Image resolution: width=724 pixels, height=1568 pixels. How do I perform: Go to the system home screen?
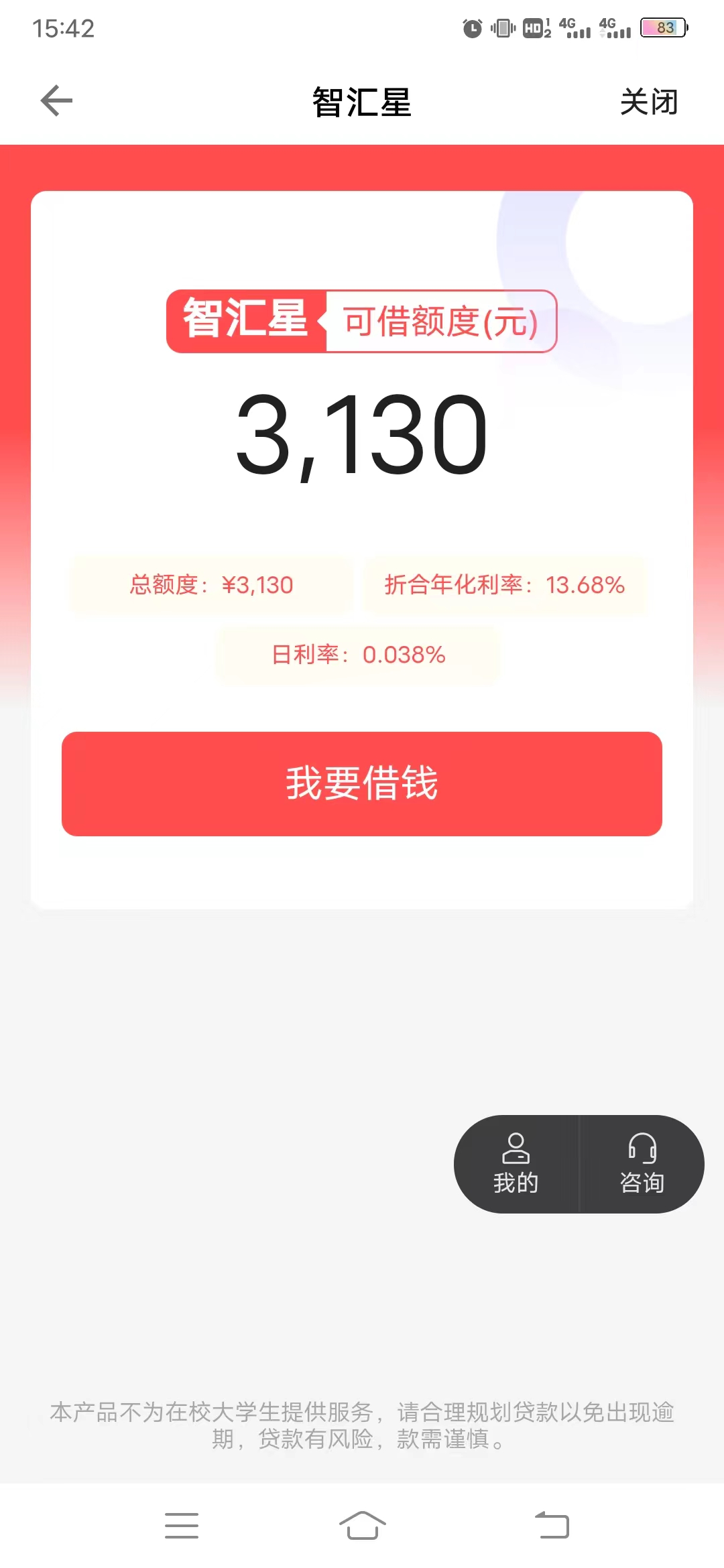[x=362, y=1526]
